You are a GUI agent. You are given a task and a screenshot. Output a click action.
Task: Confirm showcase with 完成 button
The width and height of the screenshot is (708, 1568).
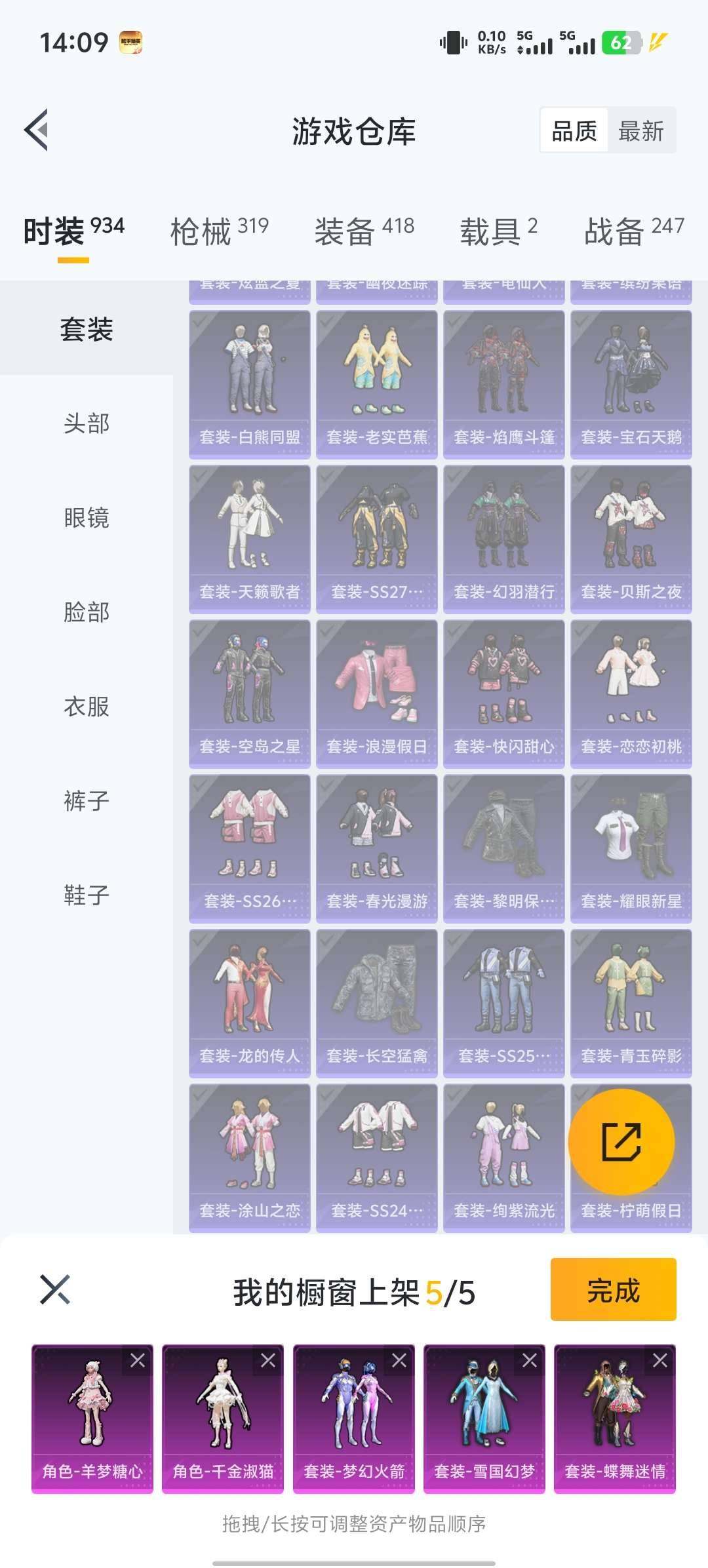click(613, 1291)
